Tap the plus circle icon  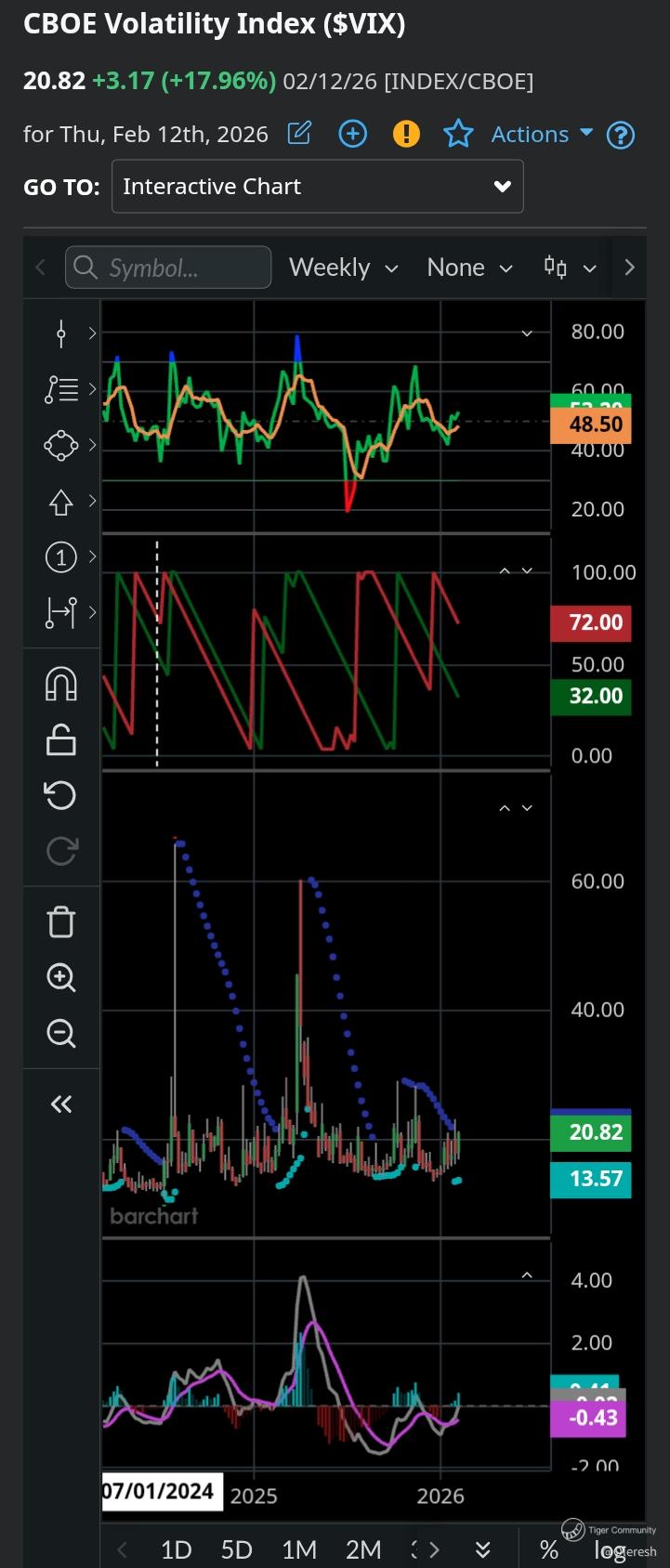point(352,135)
